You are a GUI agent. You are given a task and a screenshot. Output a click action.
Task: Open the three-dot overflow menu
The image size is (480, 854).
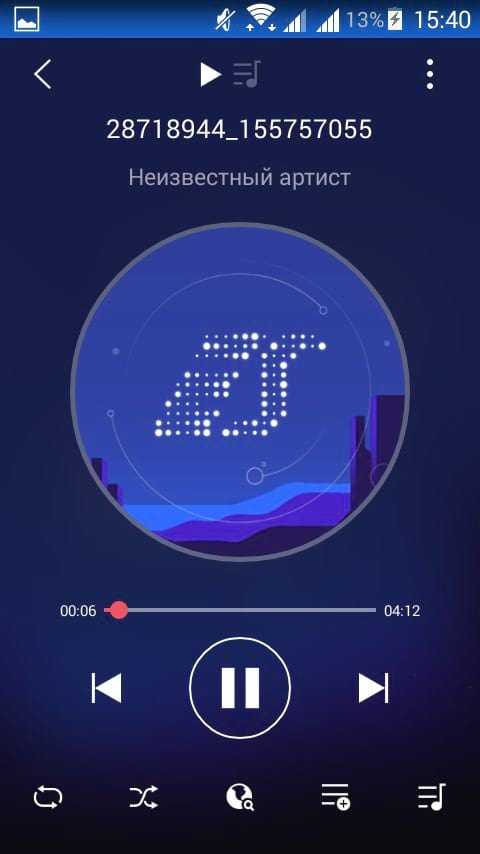tap(430, 74)
